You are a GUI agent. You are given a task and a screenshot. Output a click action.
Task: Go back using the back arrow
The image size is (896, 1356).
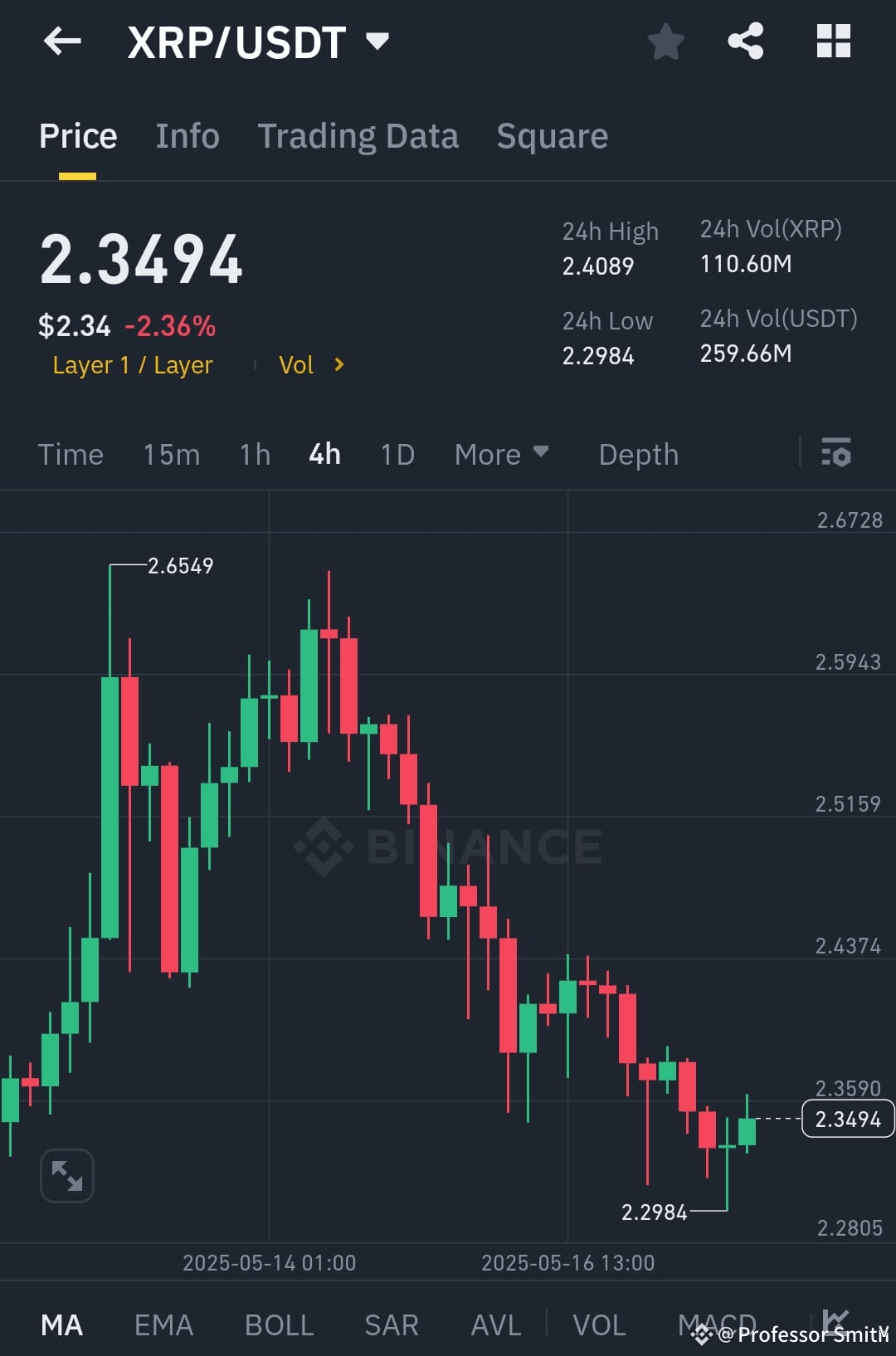pos(62,41)
